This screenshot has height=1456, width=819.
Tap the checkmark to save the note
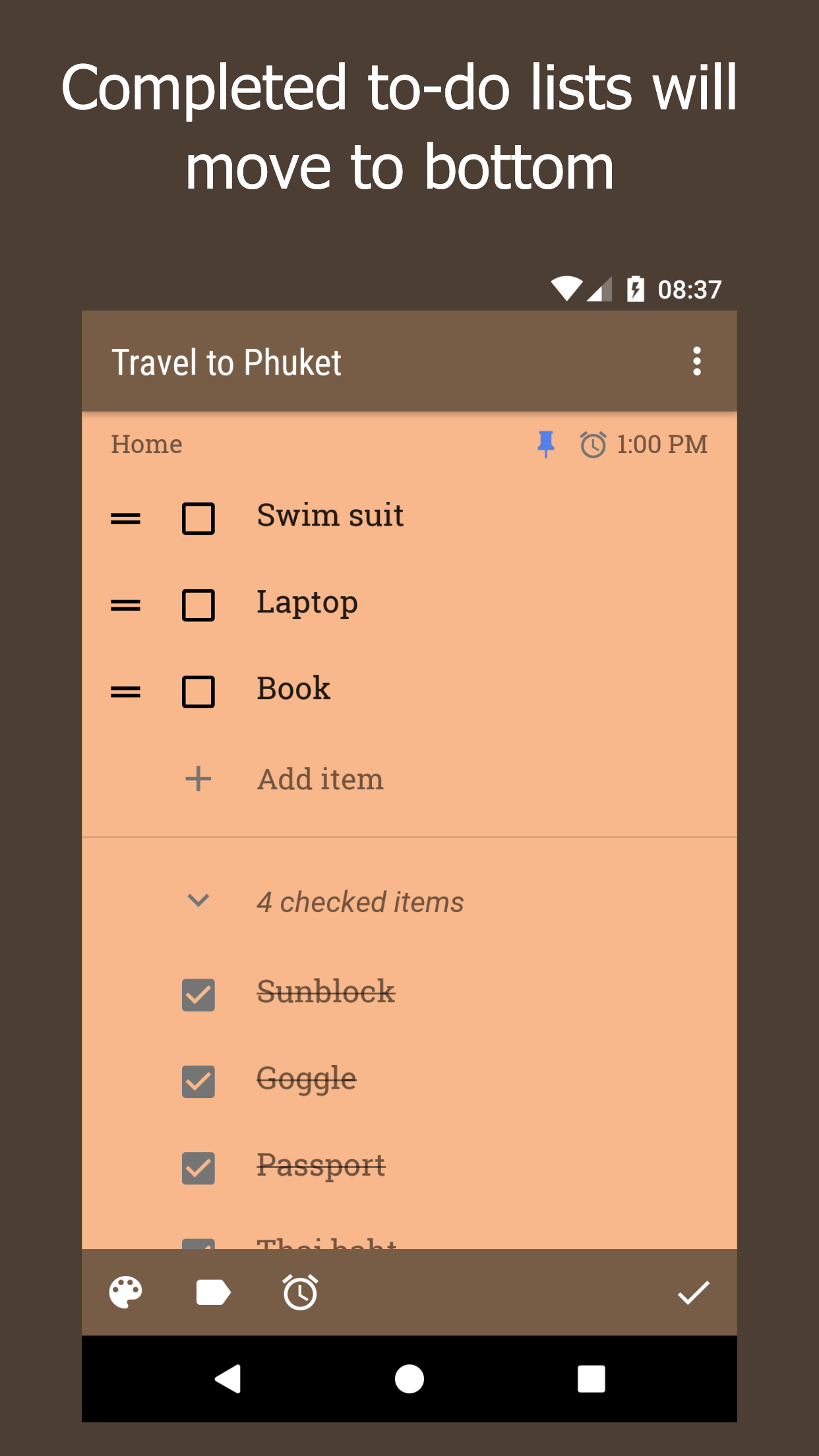(x=692, y=1292)
